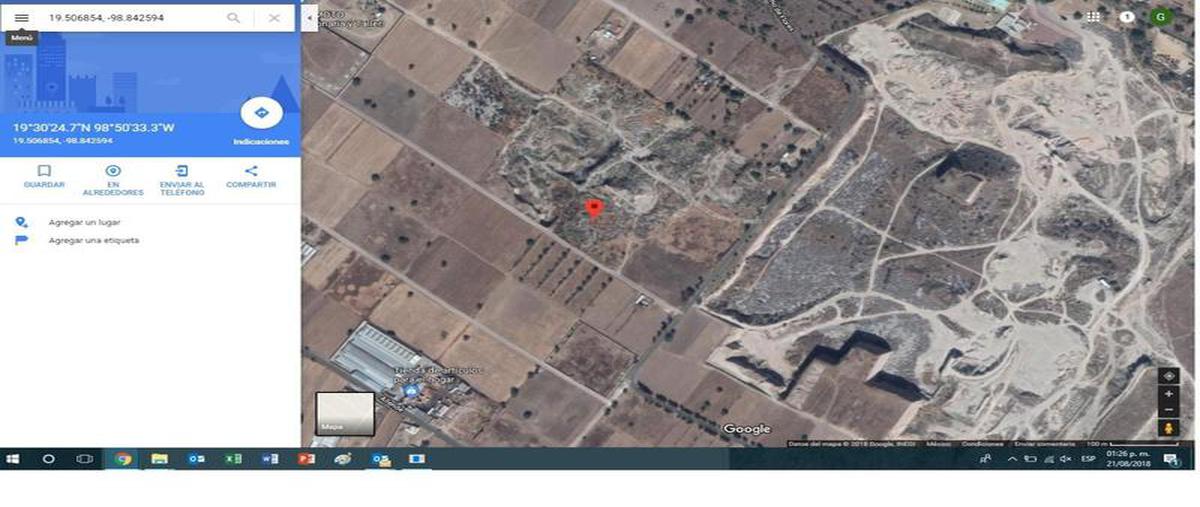Open the Windows Start button
1200x507 pixels.
pos(14,459)
